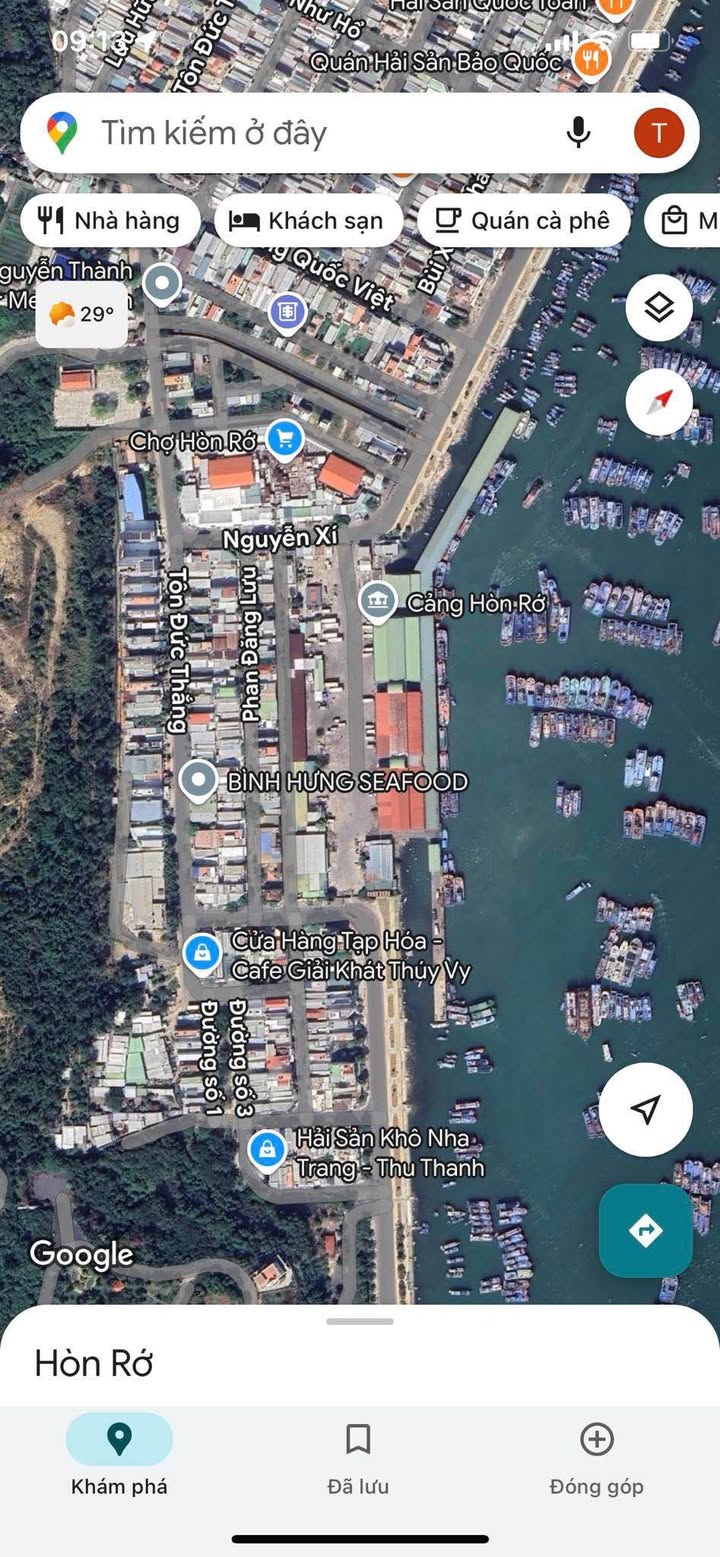Tap the compass to reset orientation
720x1557 pixels.
(x=659, y=402)
